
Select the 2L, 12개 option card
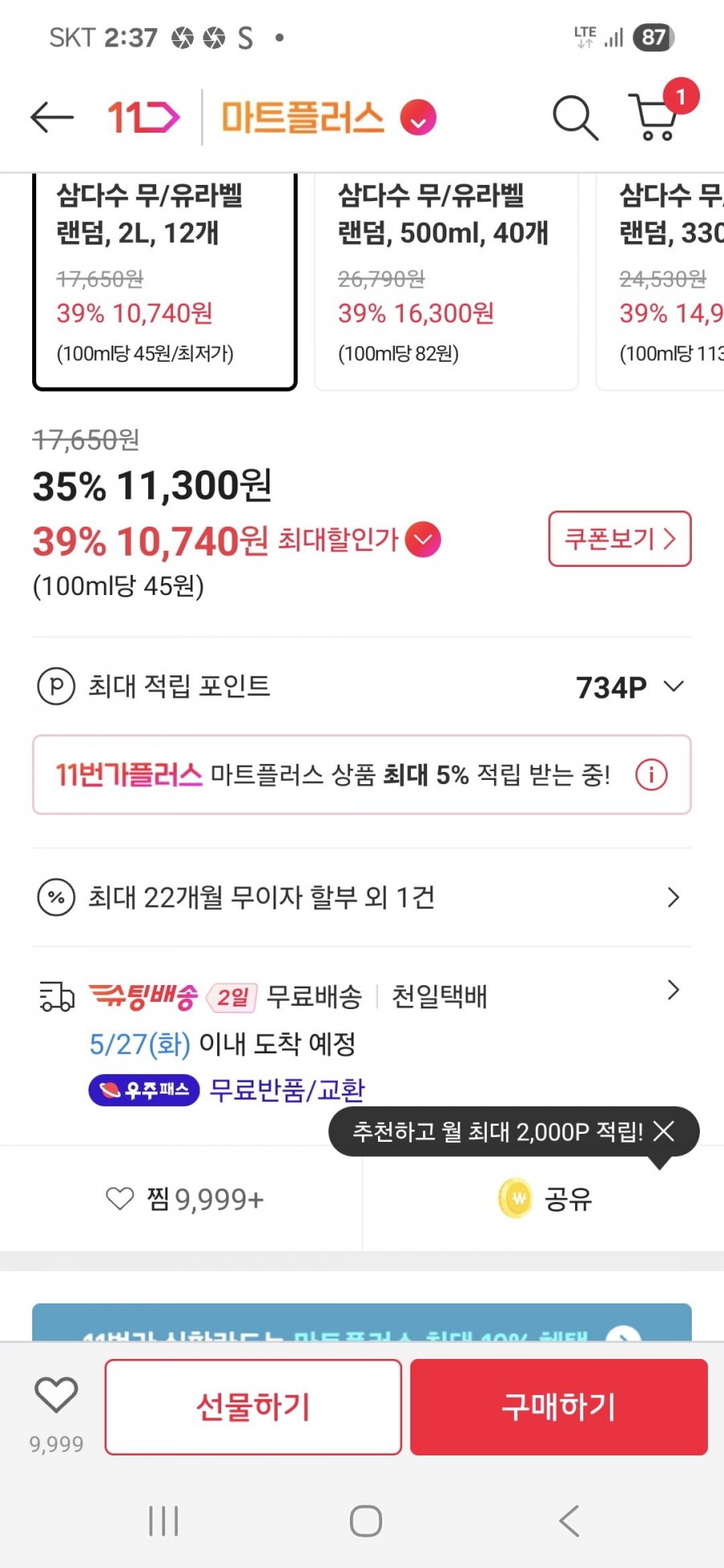[x=165, y=281]
